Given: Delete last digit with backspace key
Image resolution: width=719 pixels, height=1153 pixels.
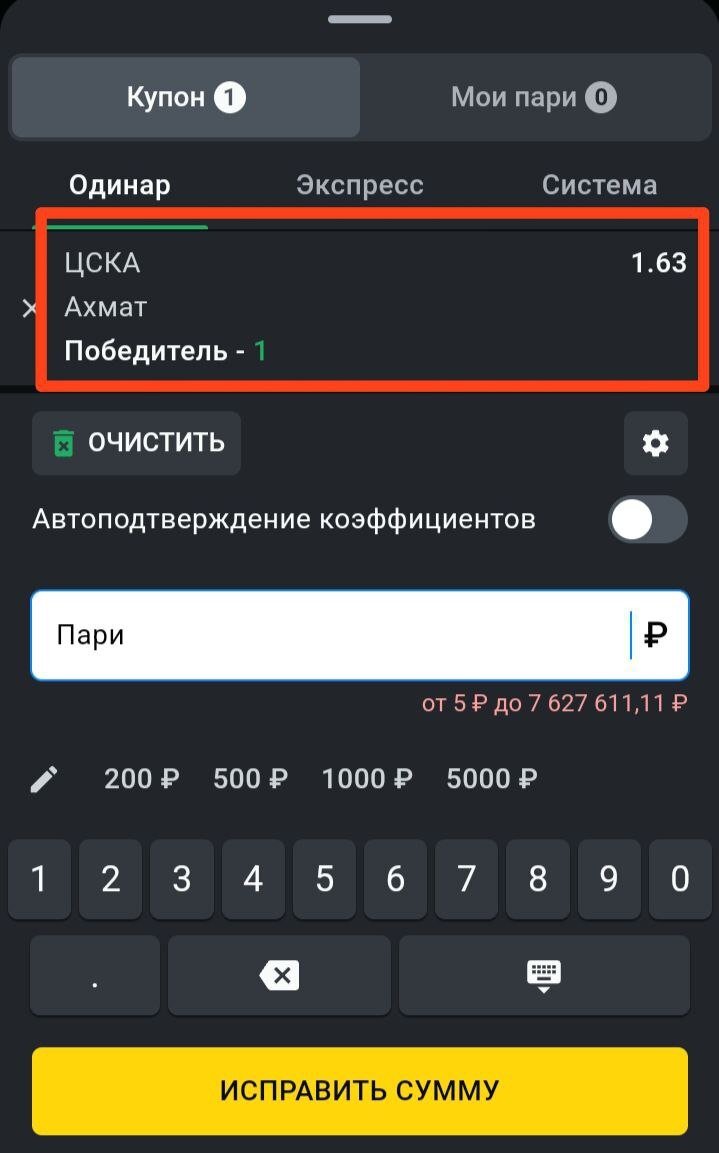Looking at the screenshot, I should 279,975.
